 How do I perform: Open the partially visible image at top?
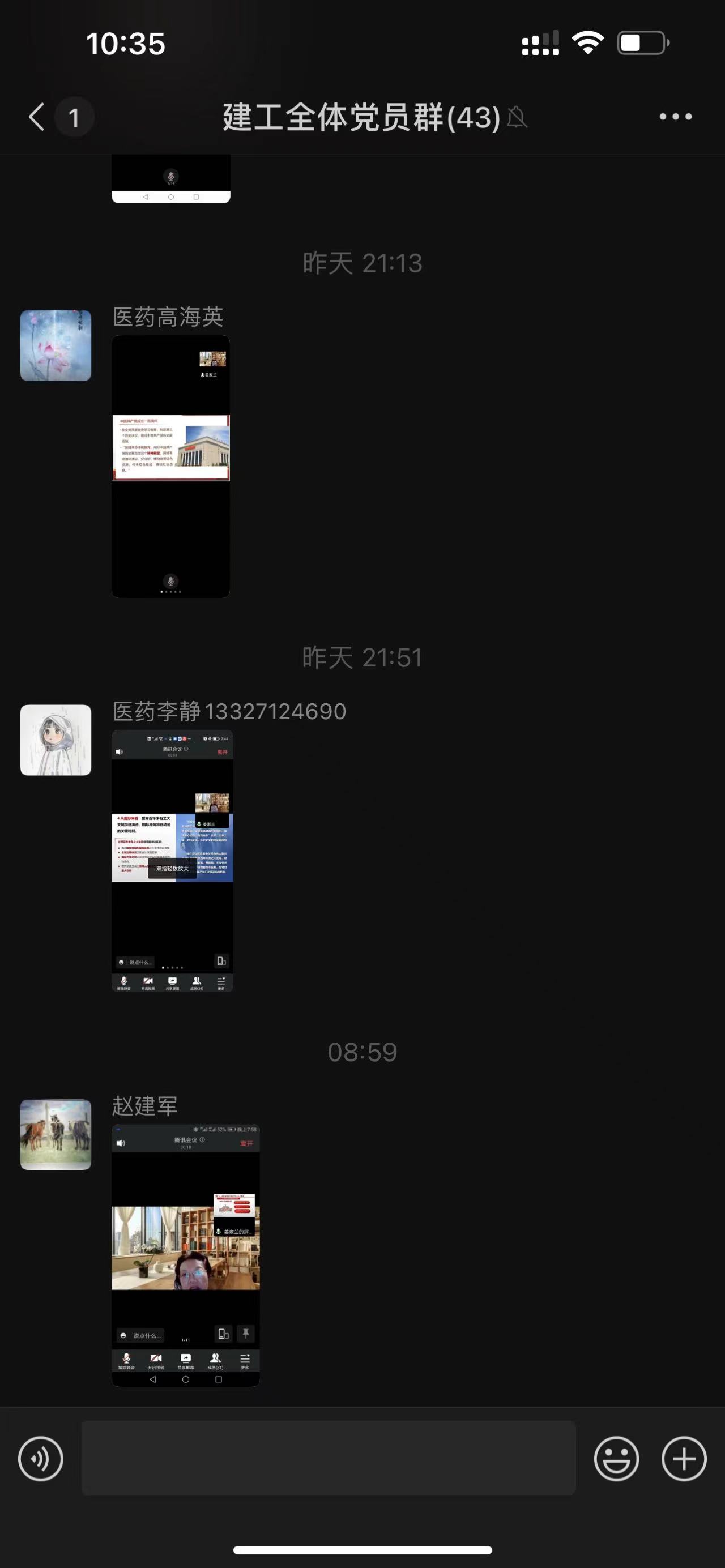[170, 179]
